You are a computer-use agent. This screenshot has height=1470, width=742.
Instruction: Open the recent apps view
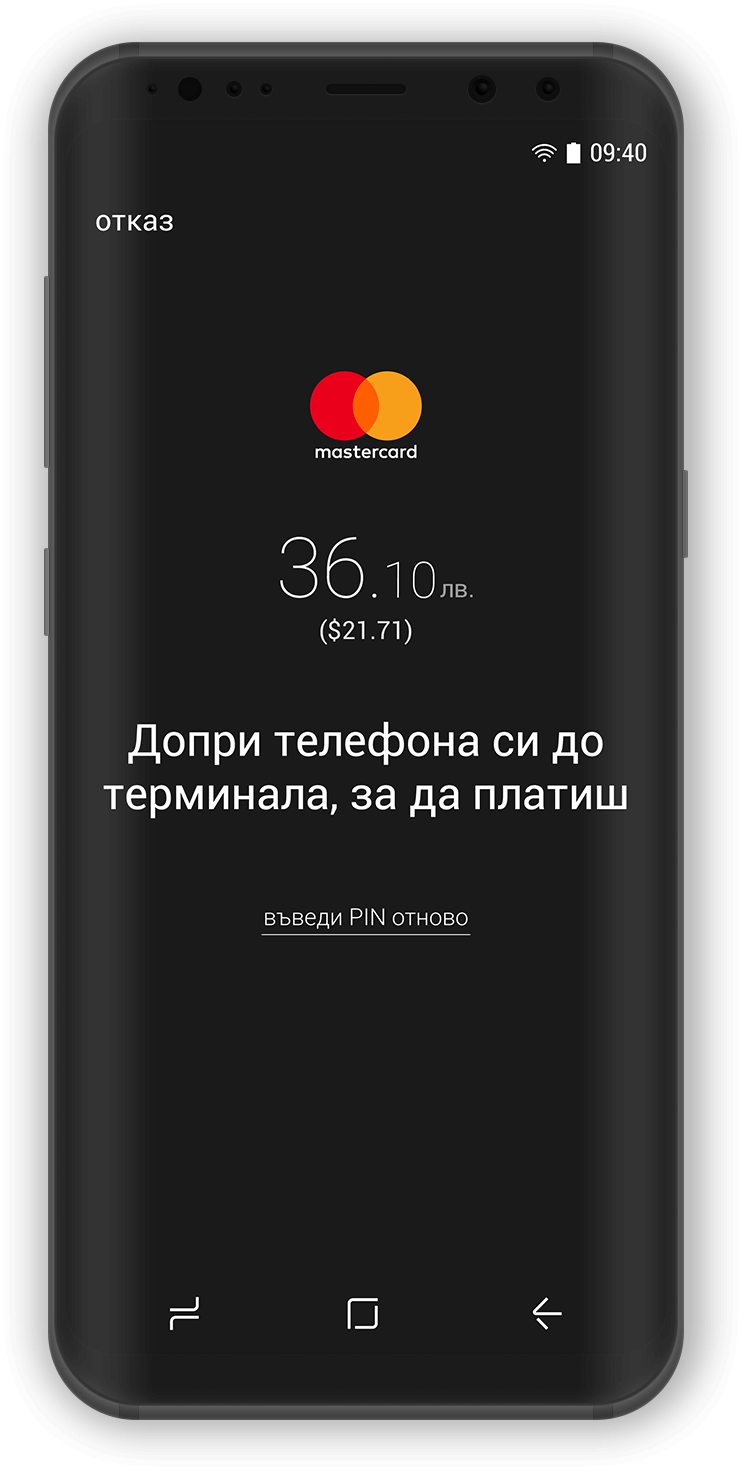click(184, 1313)
